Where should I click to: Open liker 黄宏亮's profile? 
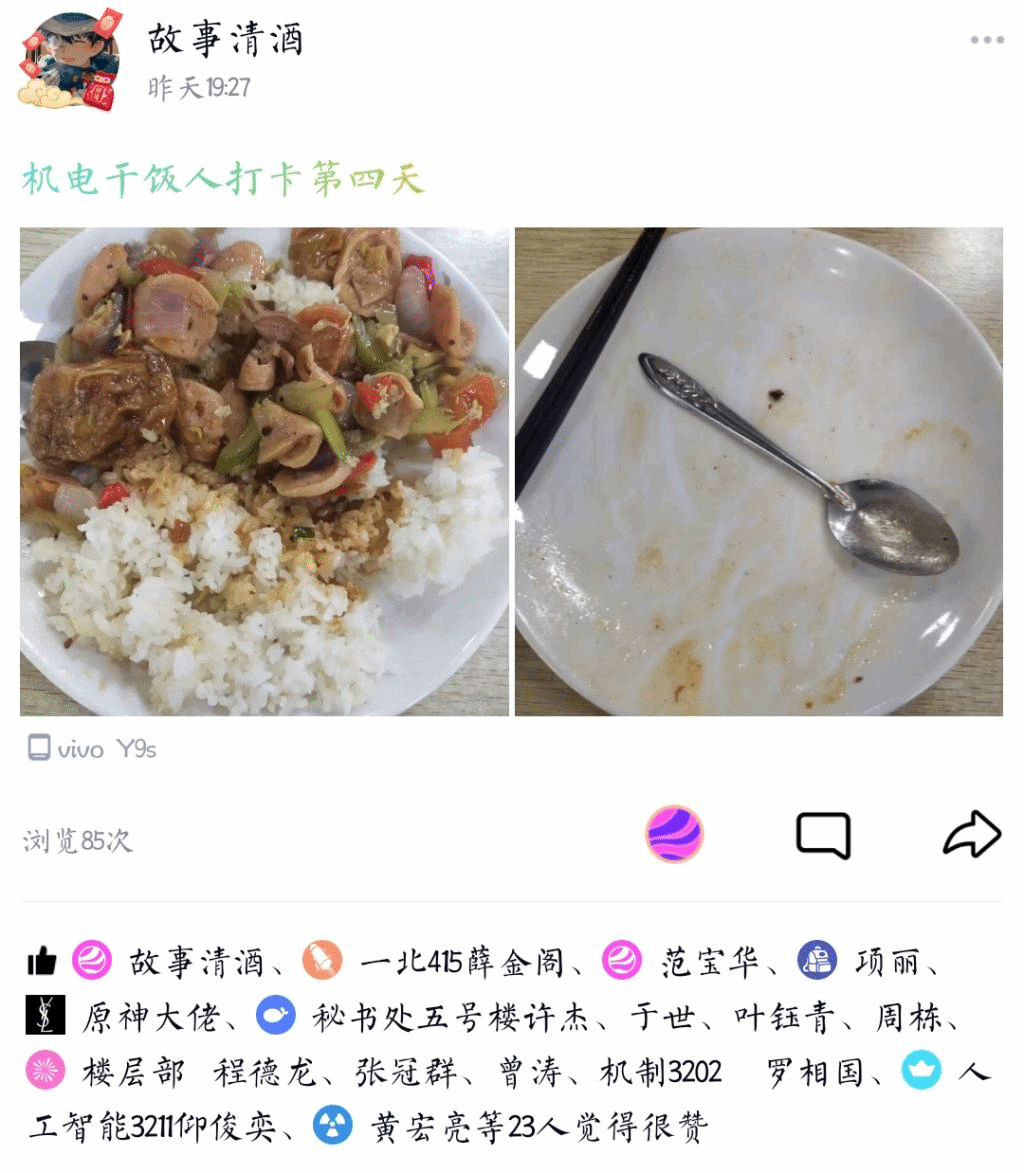[x=420, y=1127]
